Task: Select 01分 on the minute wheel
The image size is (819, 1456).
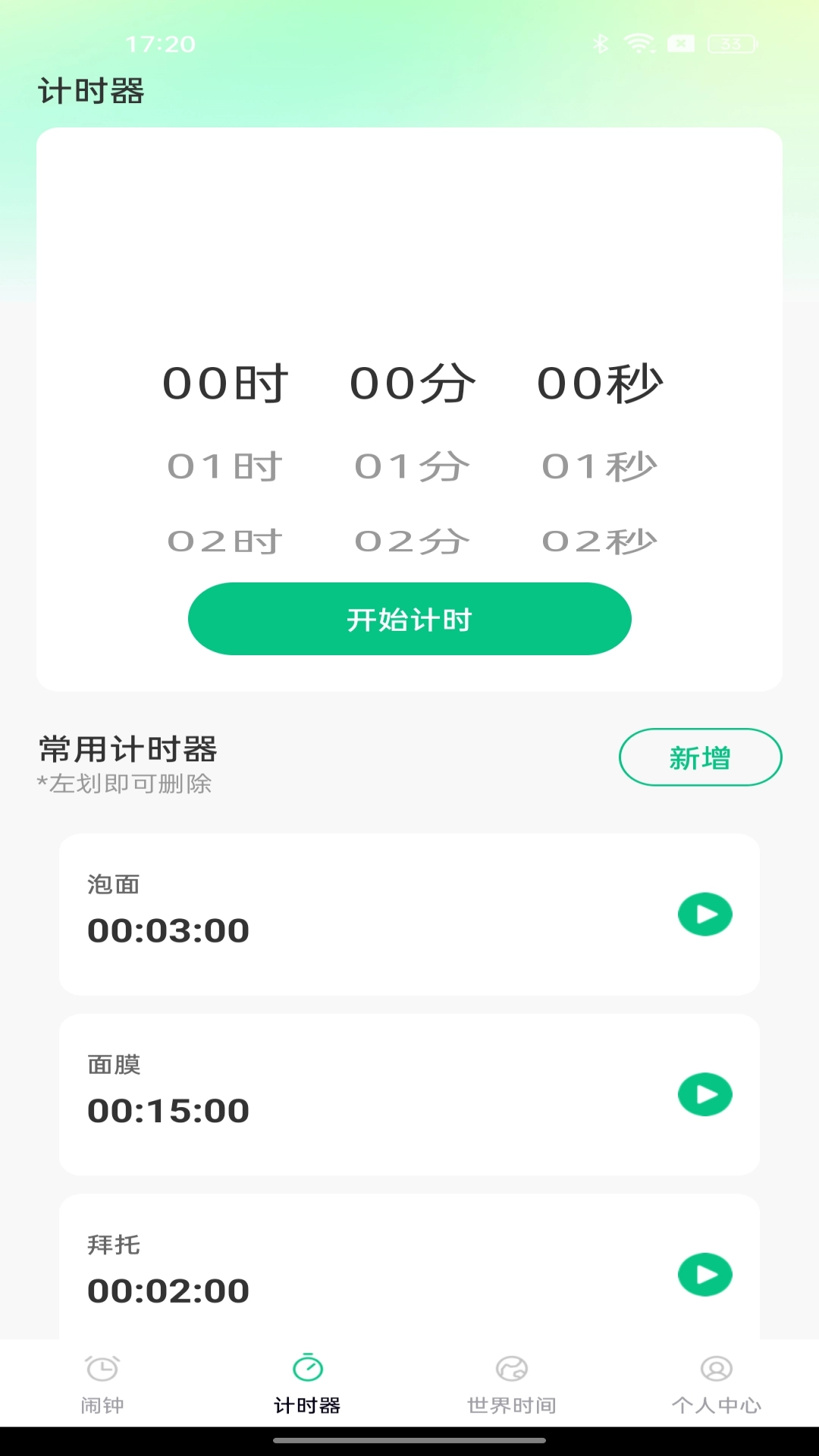Action: point(413,466)
